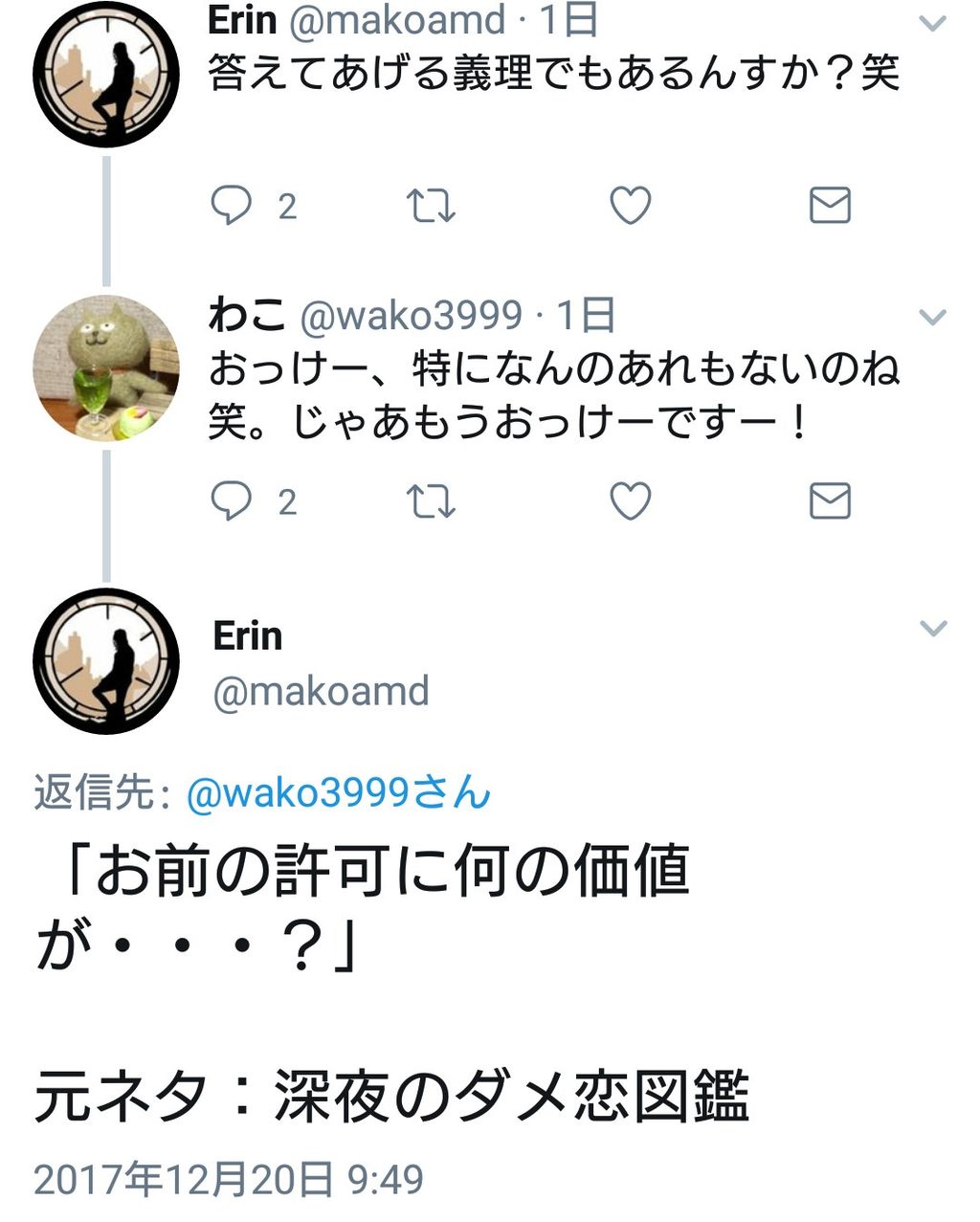
Task: Retweet Erin's 答えてあげる義理 tweet
Action: coord(431,205)
